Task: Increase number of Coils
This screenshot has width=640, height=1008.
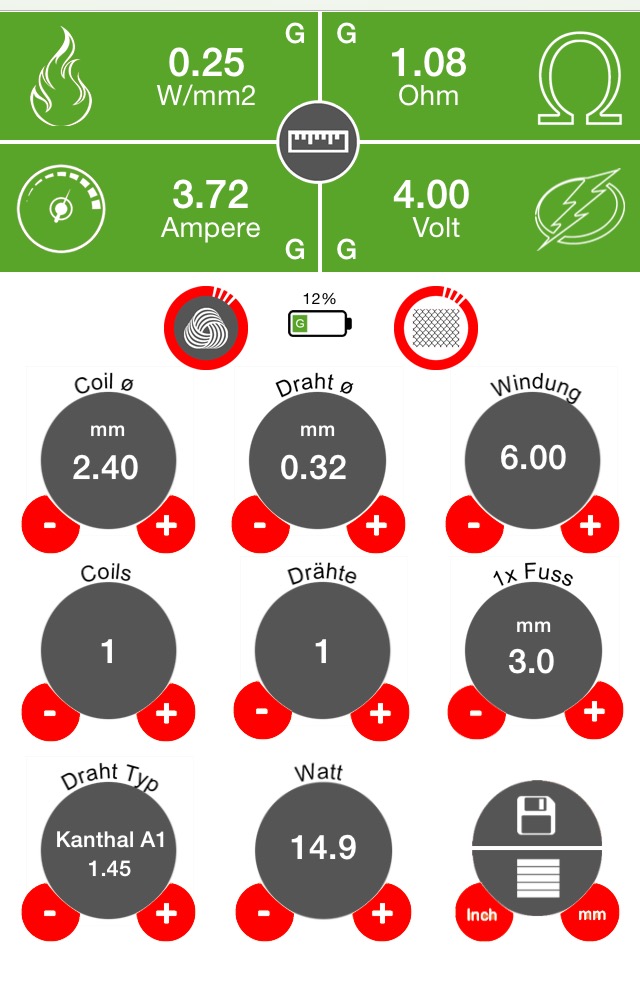Action: (167, 713)
